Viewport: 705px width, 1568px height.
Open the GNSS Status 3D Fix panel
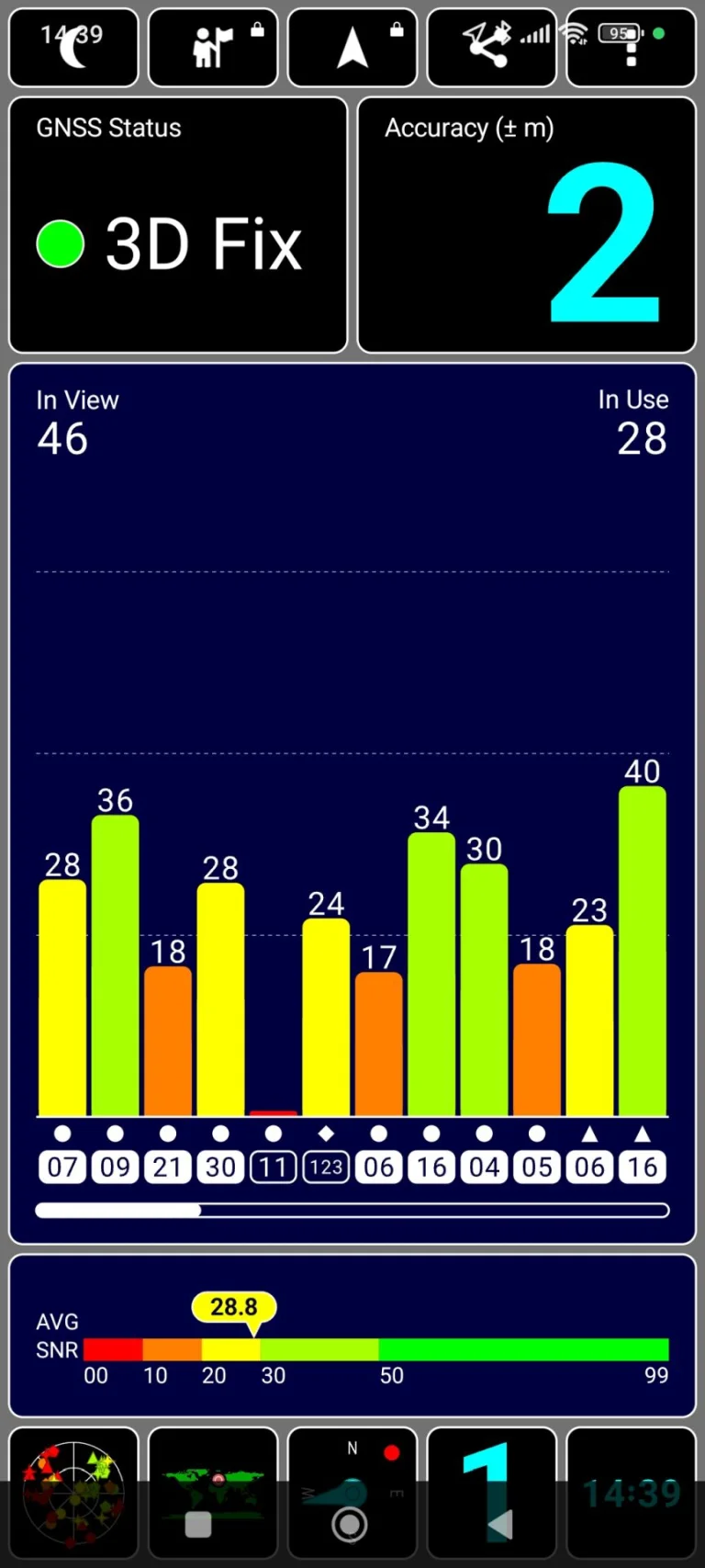point(178,225)
